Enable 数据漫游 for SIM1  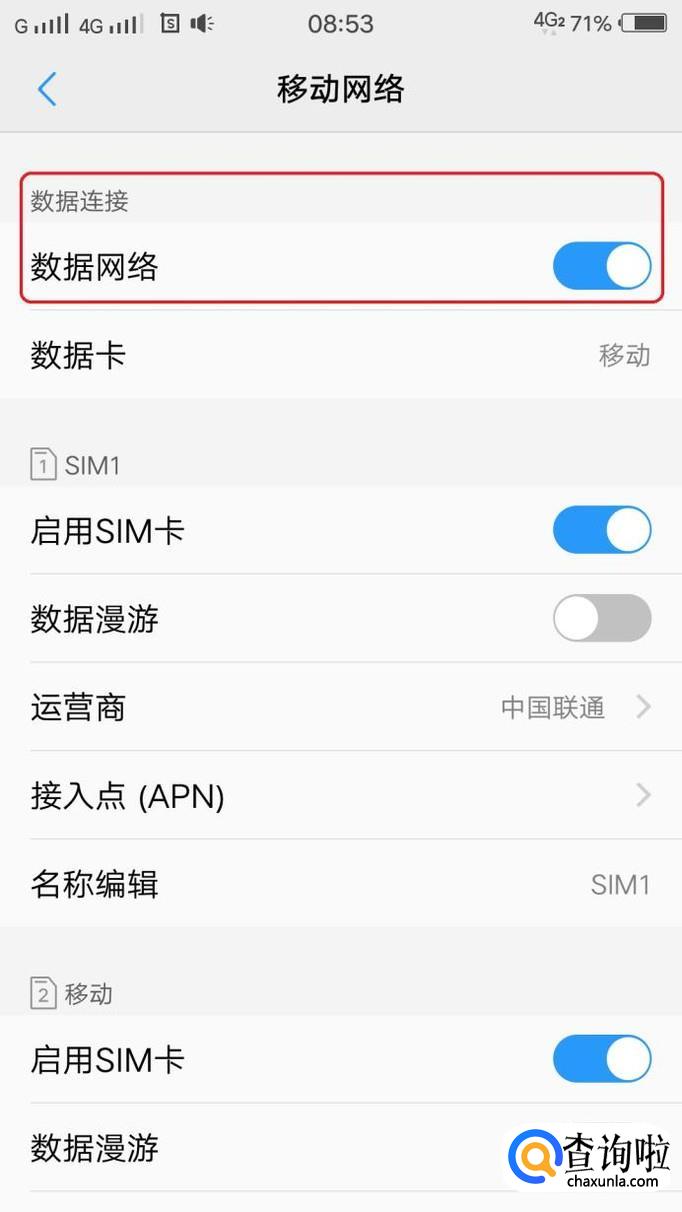602,618
